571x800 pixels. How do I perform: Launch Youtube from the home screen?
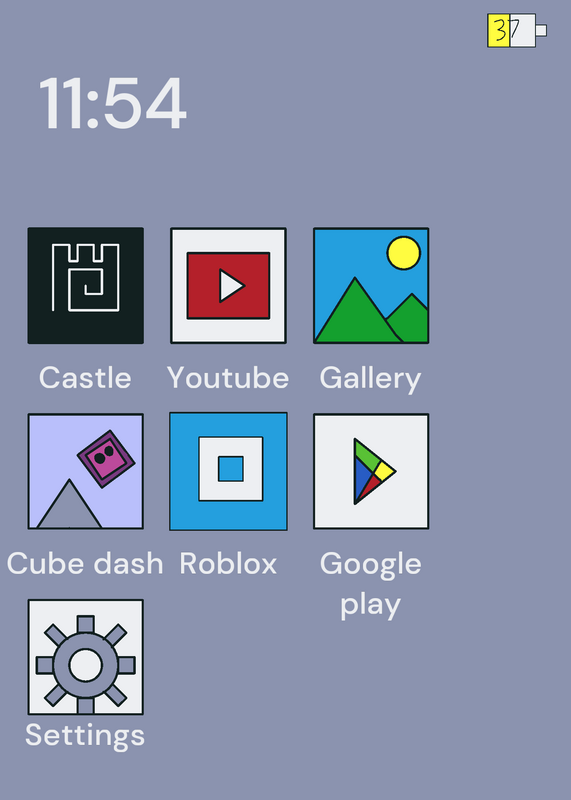click(228, 286)
